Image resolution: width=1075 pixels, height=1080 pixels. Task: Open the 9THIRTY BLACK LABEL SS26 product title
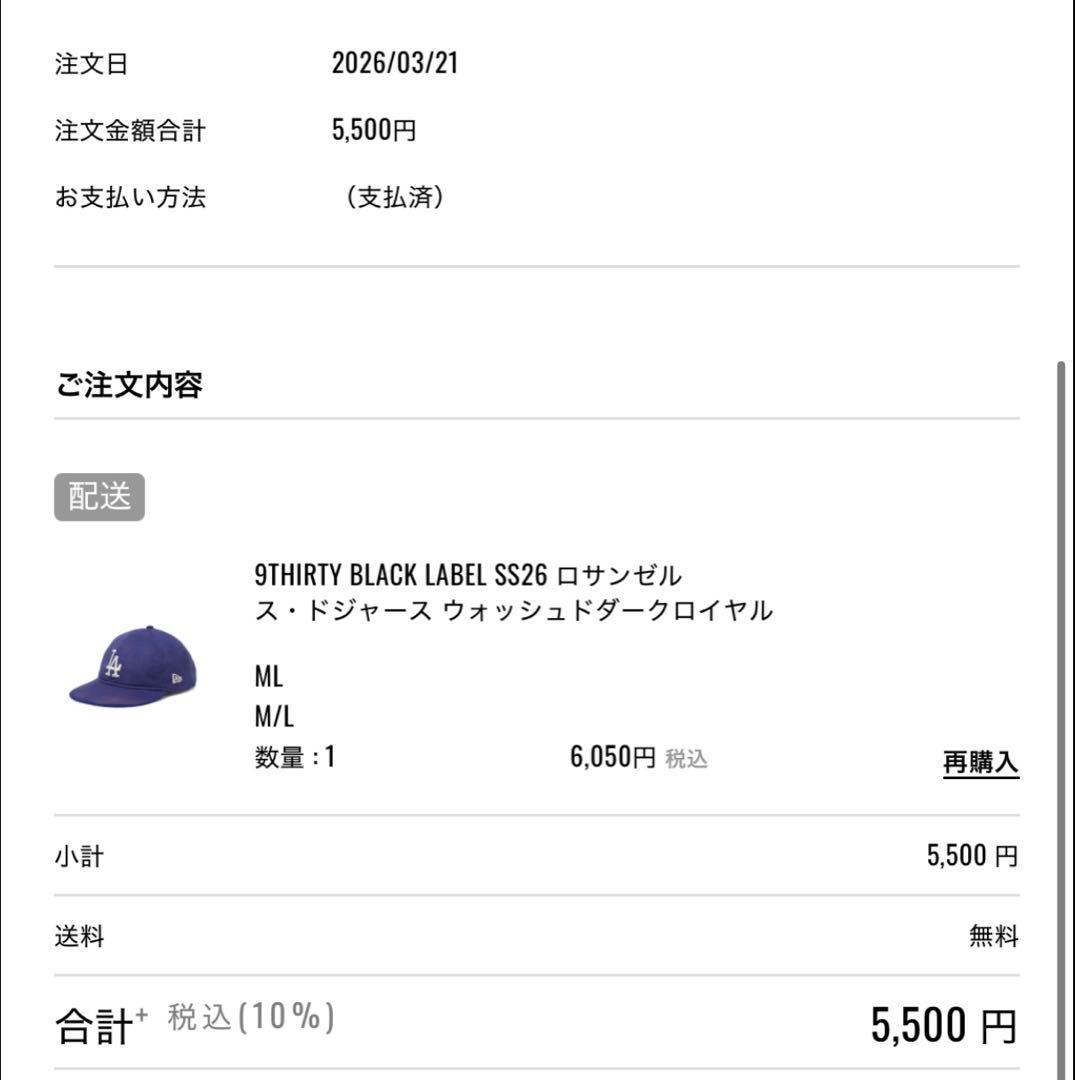tap(513, 592)
